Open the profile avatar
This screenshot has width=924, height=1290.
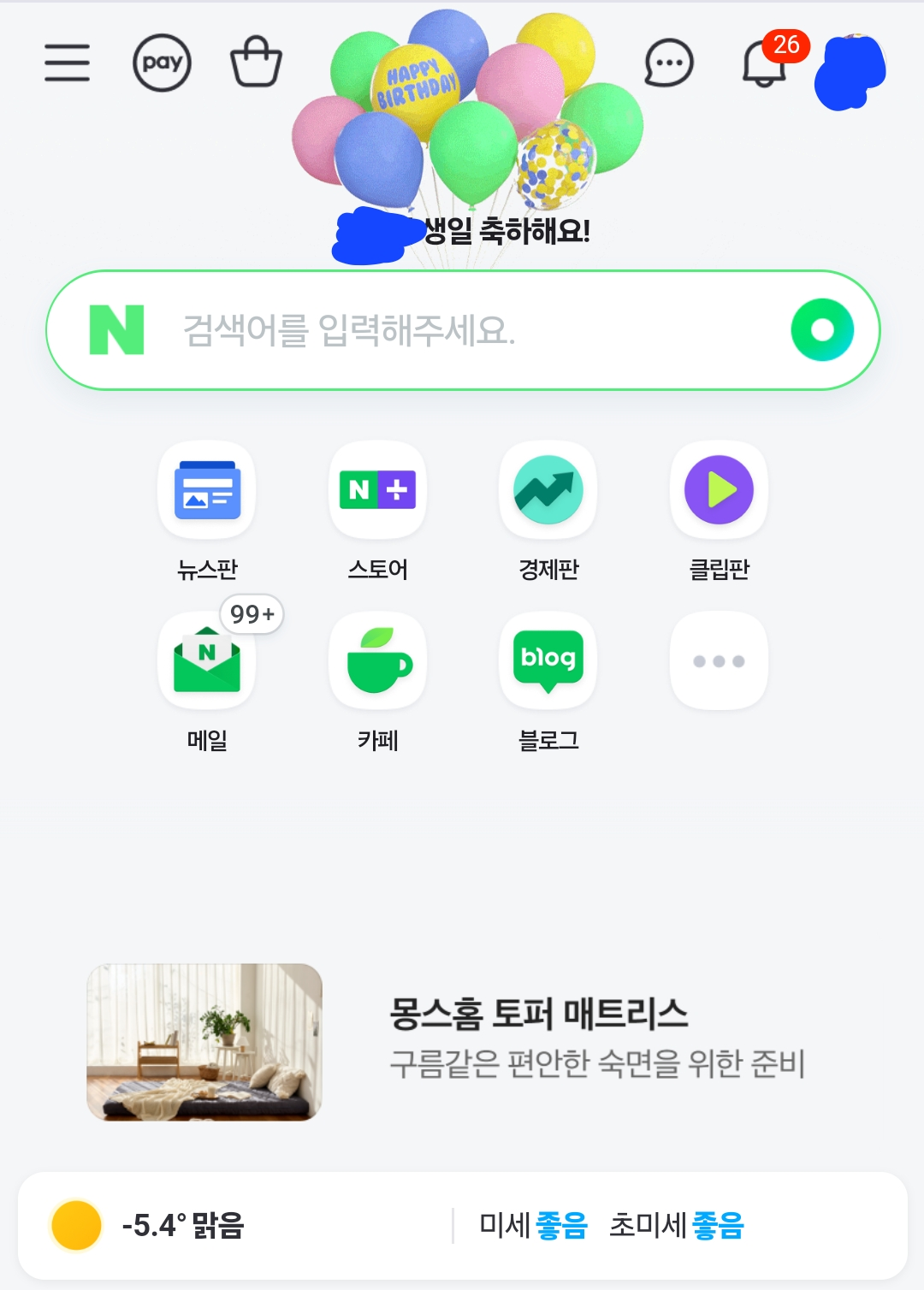[x=850, y=72]
